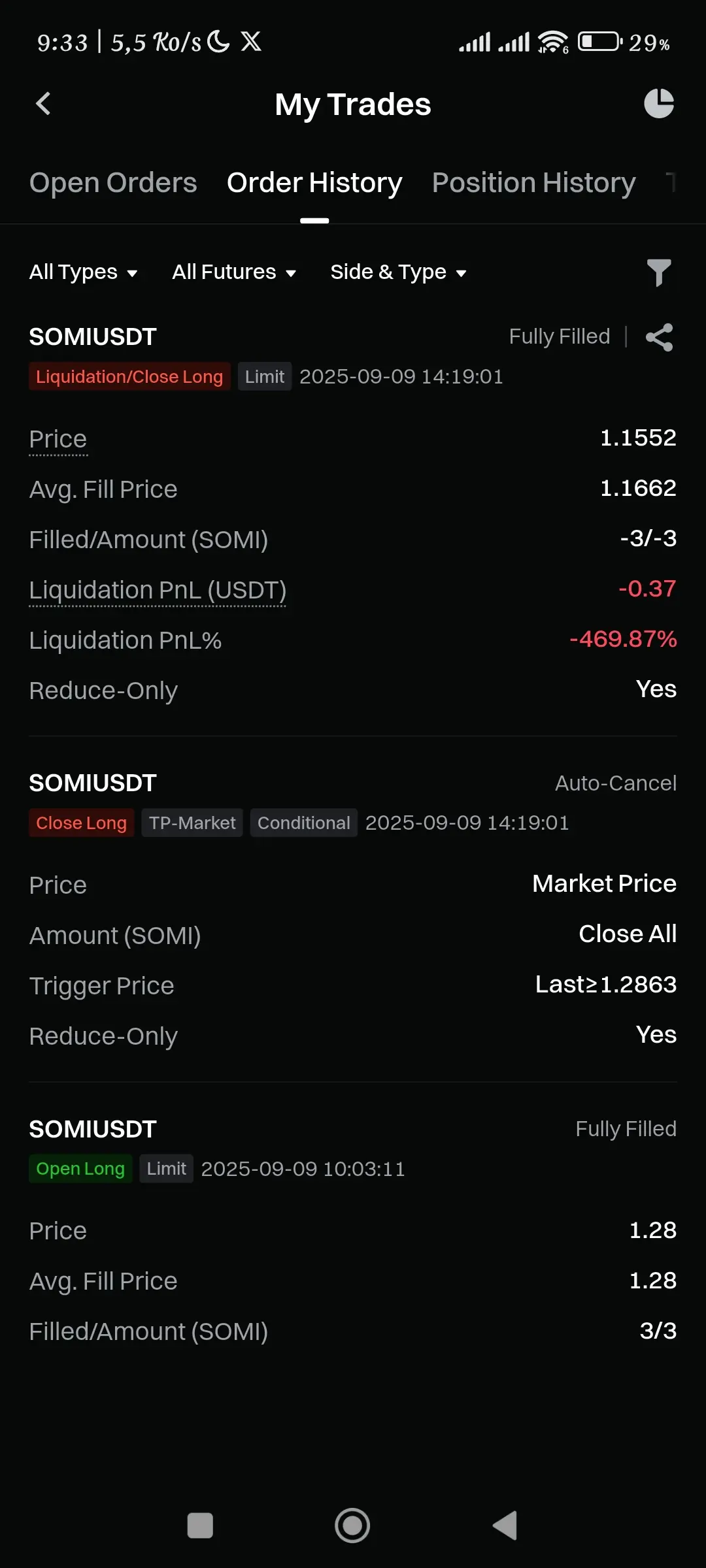706x1568 pixels.
Task: Tap the underlined Price label for info
Action: 58,439
